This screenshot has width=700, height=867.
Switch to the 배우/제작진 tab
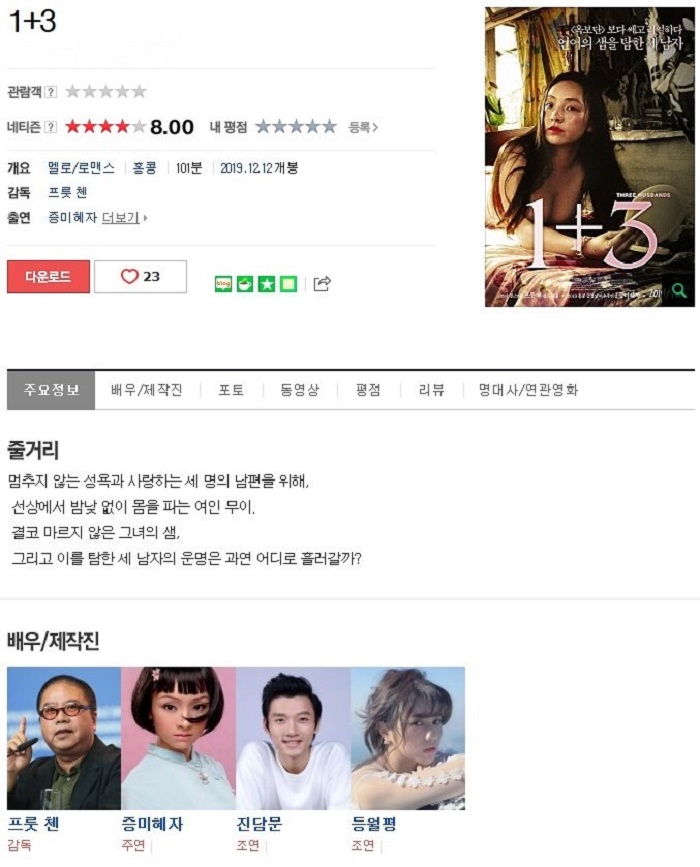146,390
